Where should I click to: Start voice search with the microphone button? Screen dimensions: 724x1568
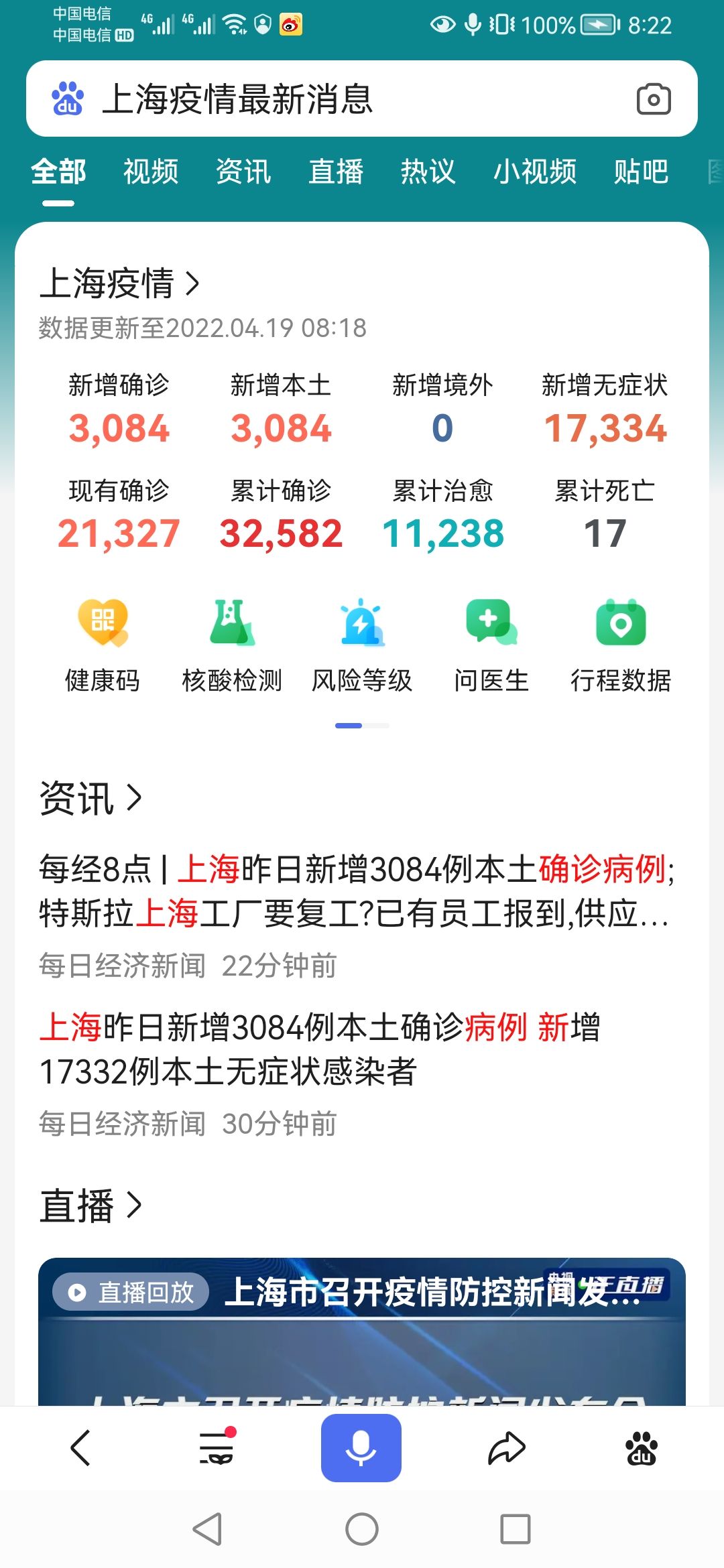point(361,1448)
